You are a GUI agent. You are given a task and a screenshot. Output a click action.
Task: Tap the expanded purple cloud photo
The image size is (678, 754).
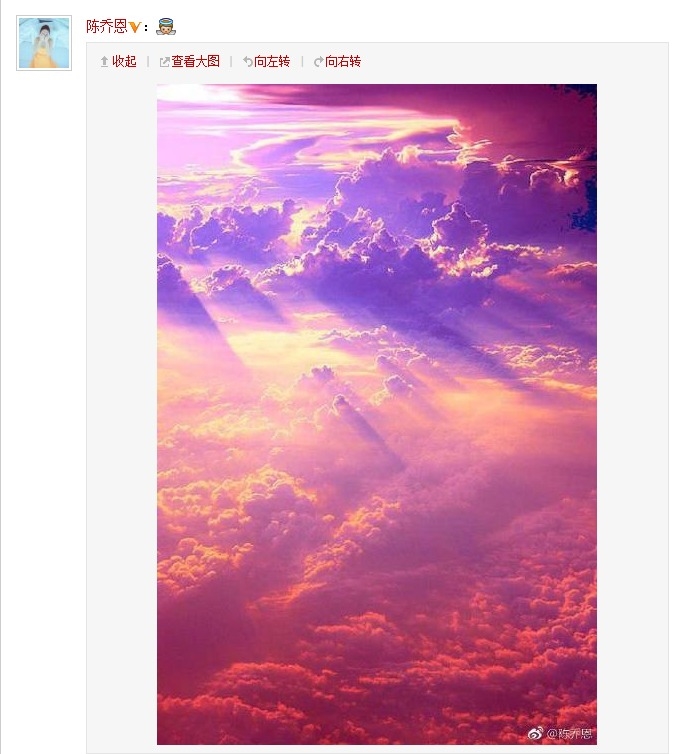[x=376, y=414]
